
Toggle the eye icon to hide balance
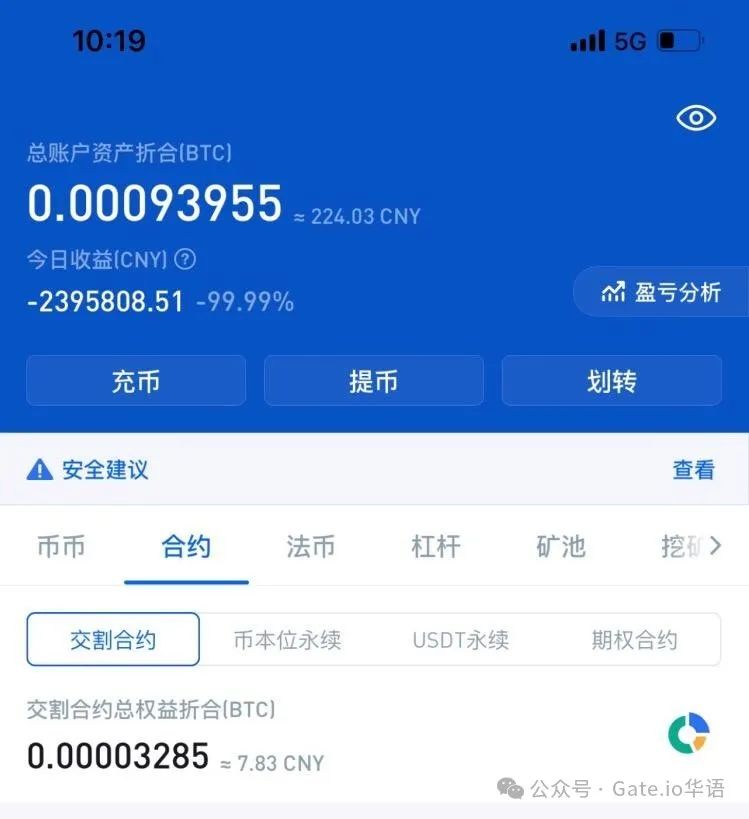tap(695, 118)
